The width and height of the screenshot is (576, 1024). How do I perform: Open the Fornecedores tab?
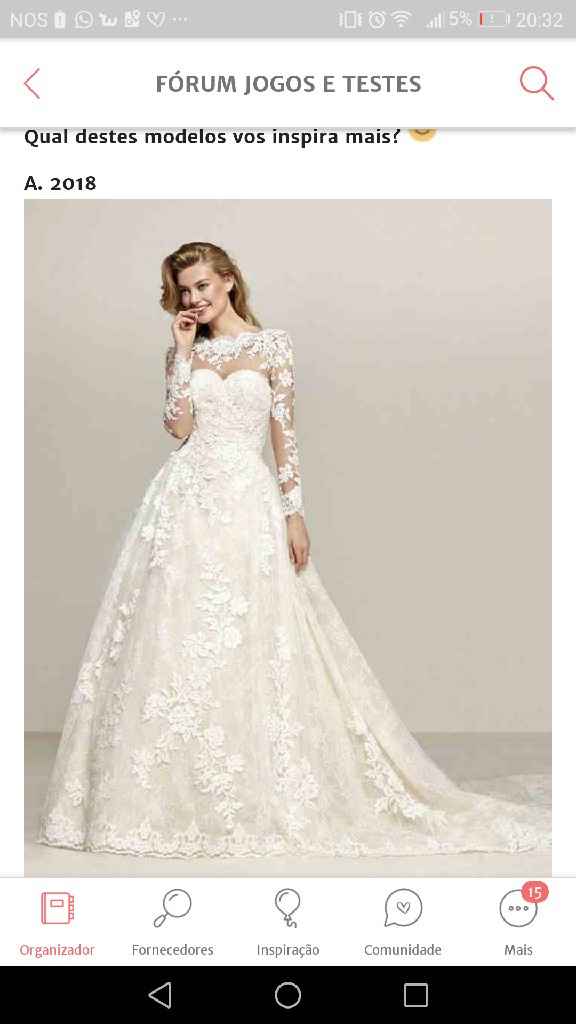click(172, 923)
